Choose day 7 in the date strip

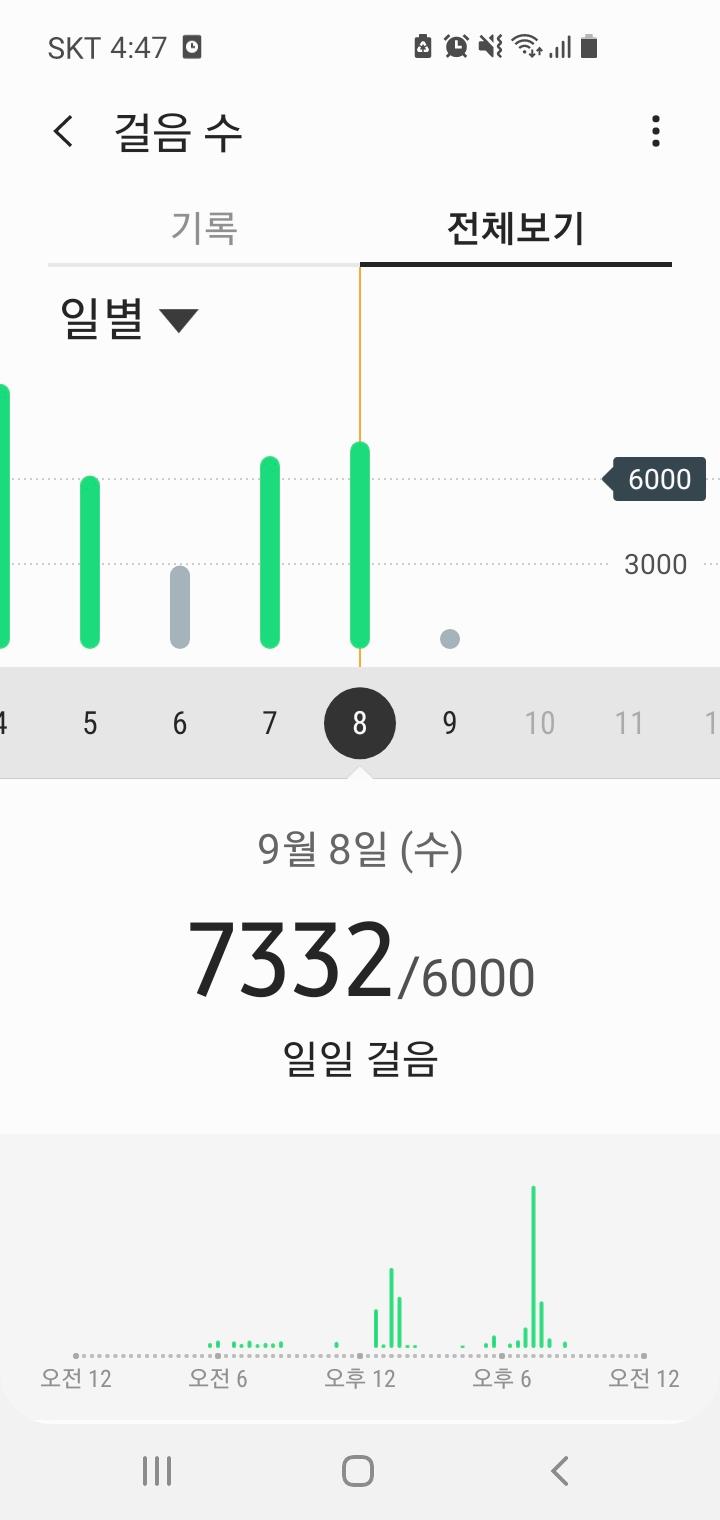269,723
